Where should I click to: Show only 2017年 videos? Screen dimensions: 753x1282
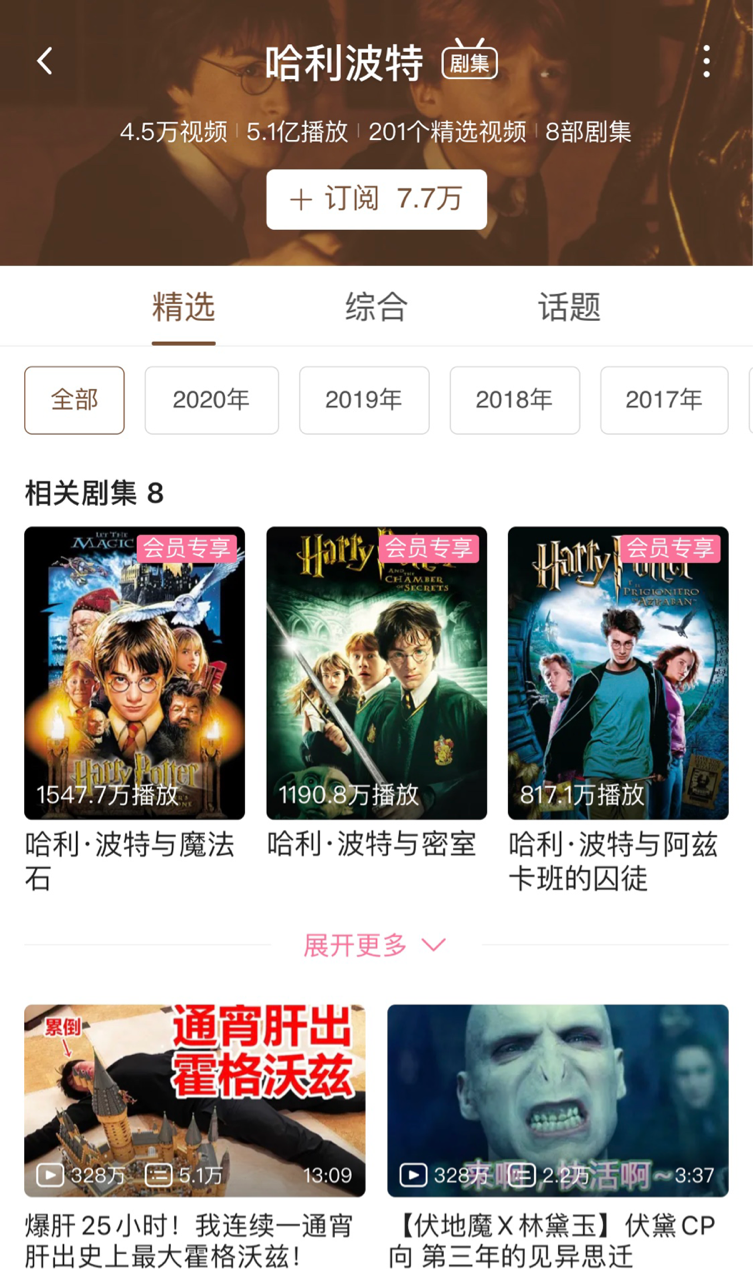click(x=664, y=400)
